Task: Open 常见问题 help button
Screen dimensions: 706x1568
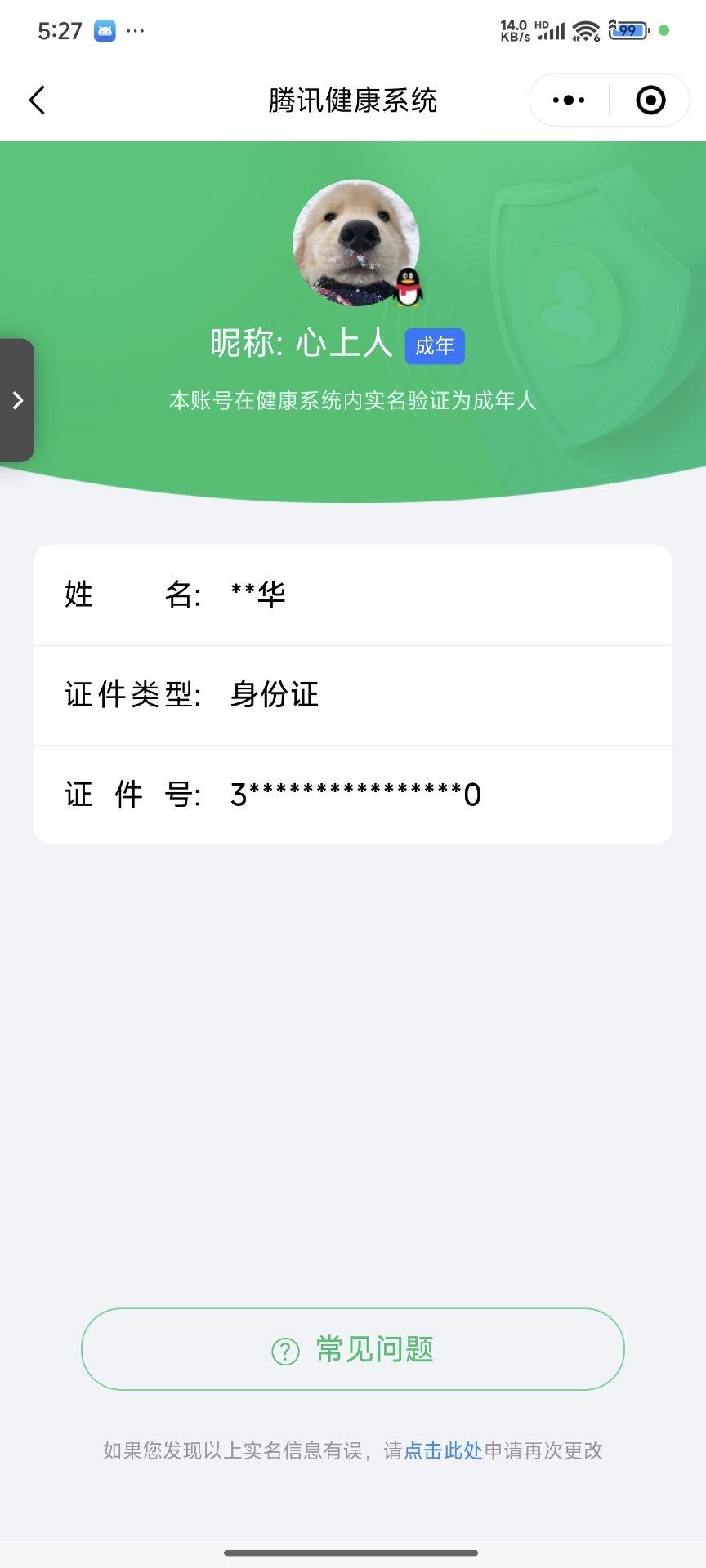Action: click(353, 1349)
